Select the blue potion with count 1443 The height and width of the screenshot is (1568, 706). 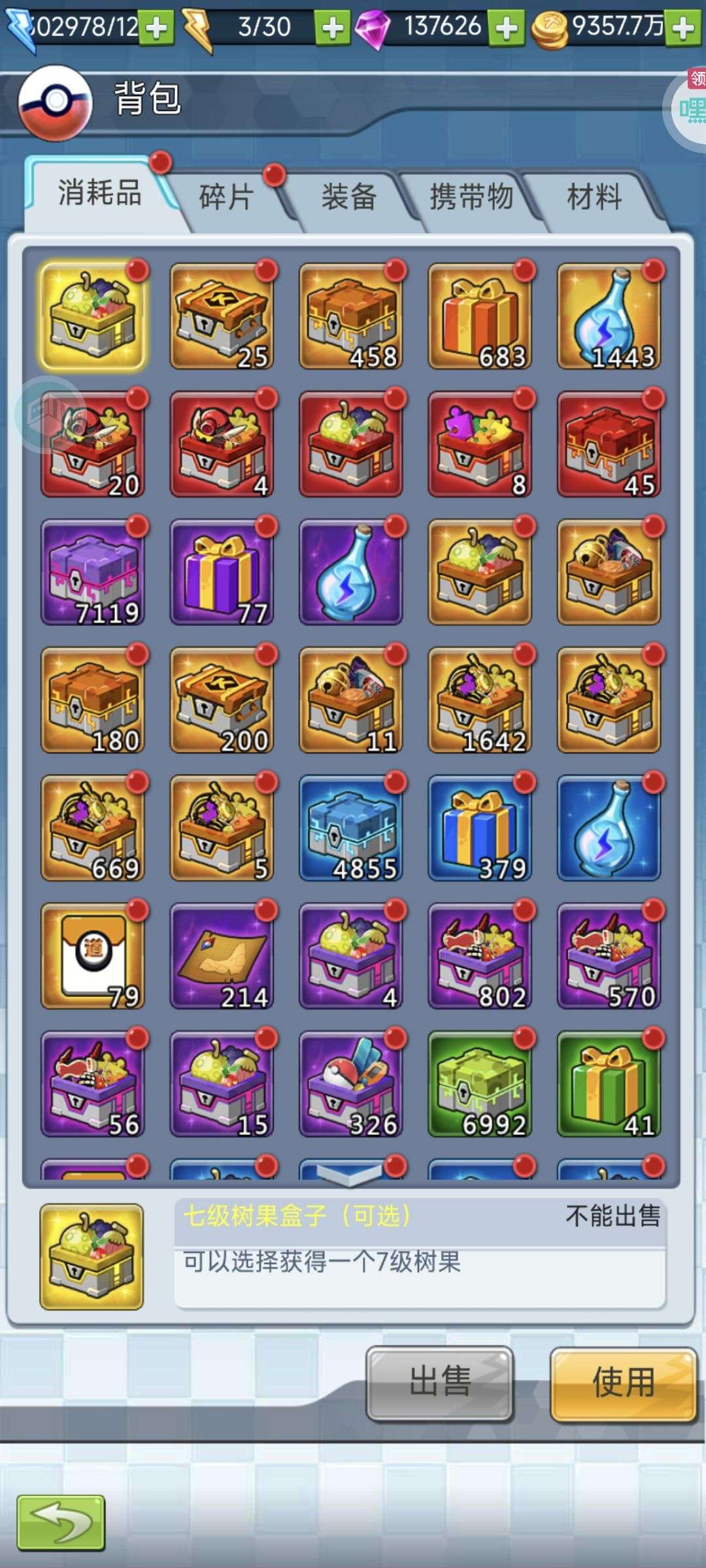pyautogui.click(x=609, y=317)
